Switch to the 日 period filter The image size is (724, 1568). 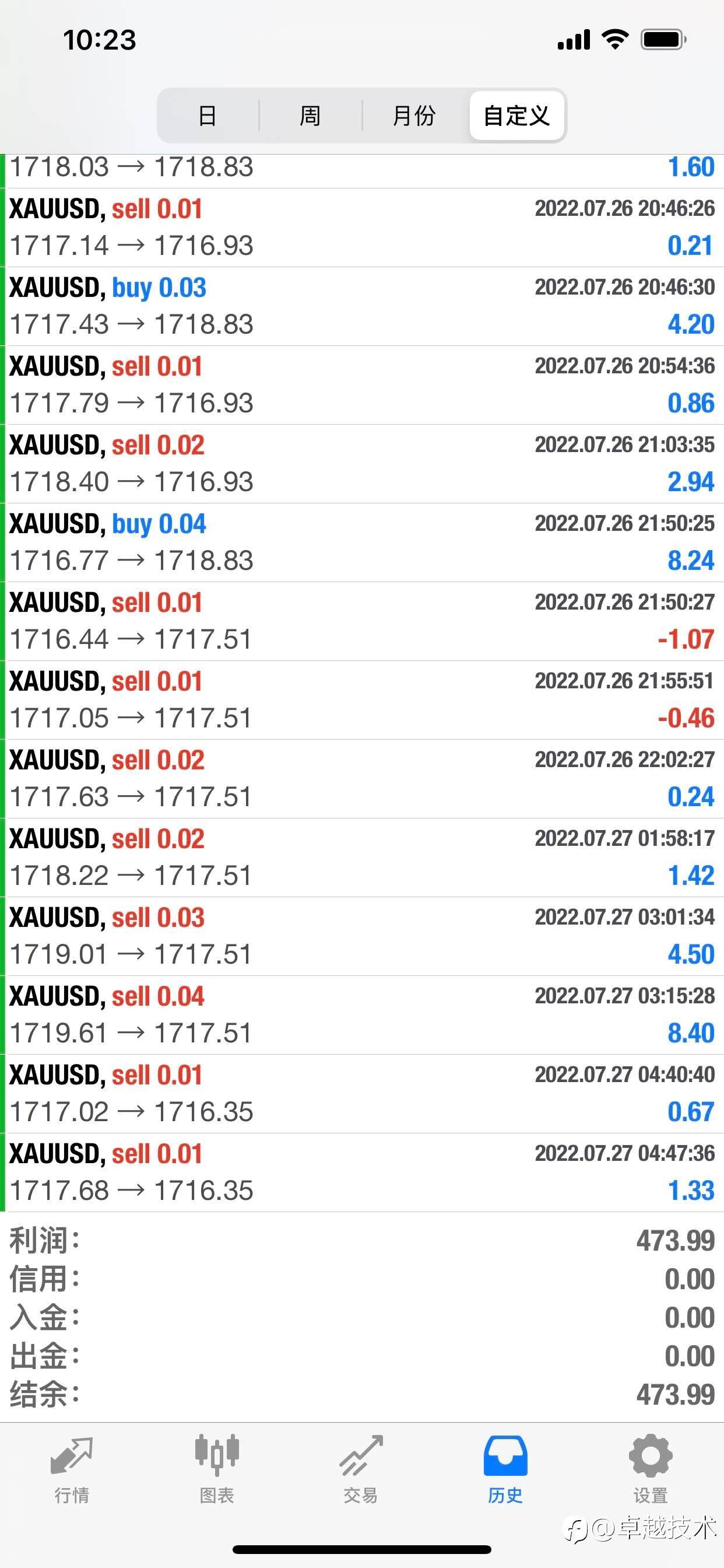pyautogui.click(x=208, y=115)
